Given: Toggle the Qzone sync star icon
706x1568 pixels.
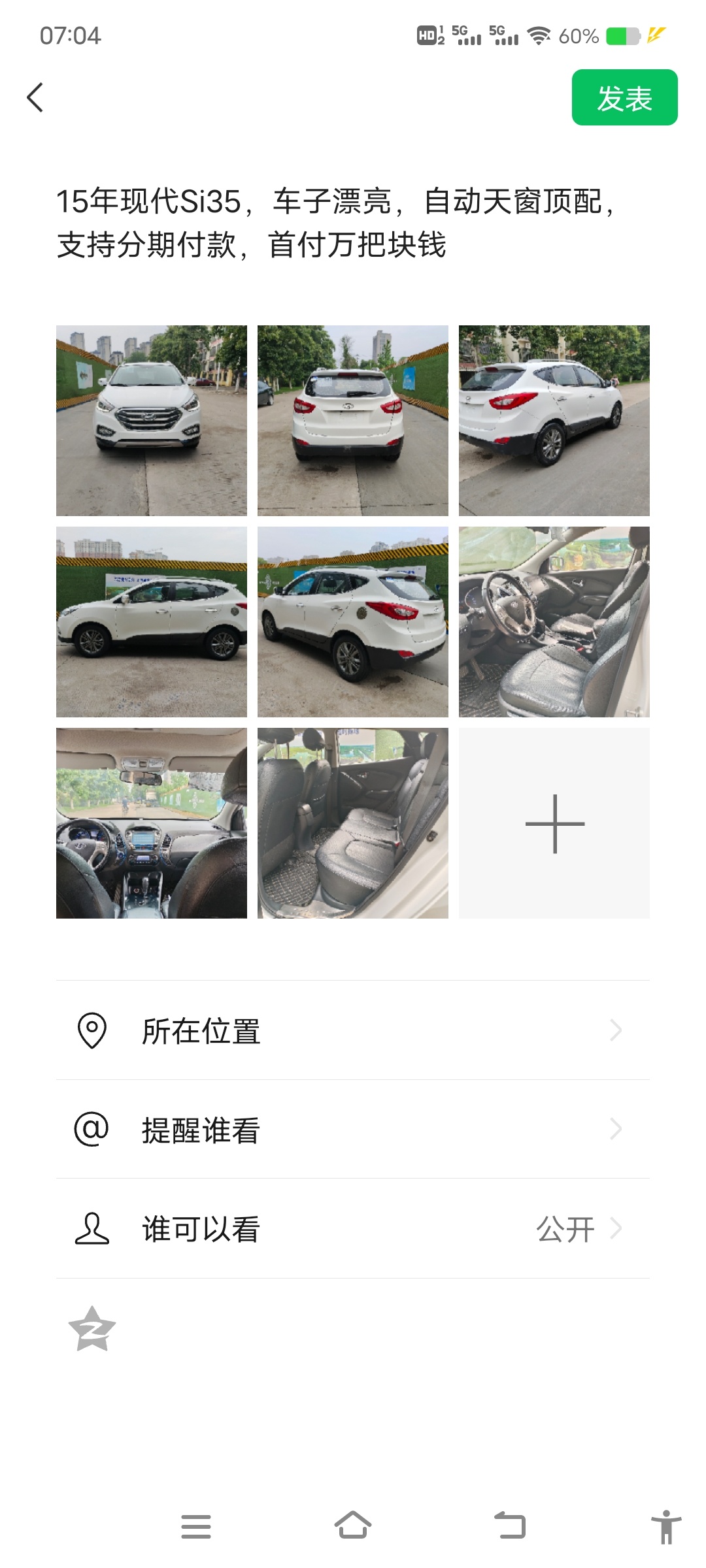Looking at the screenshot, I should (92, 1329).
